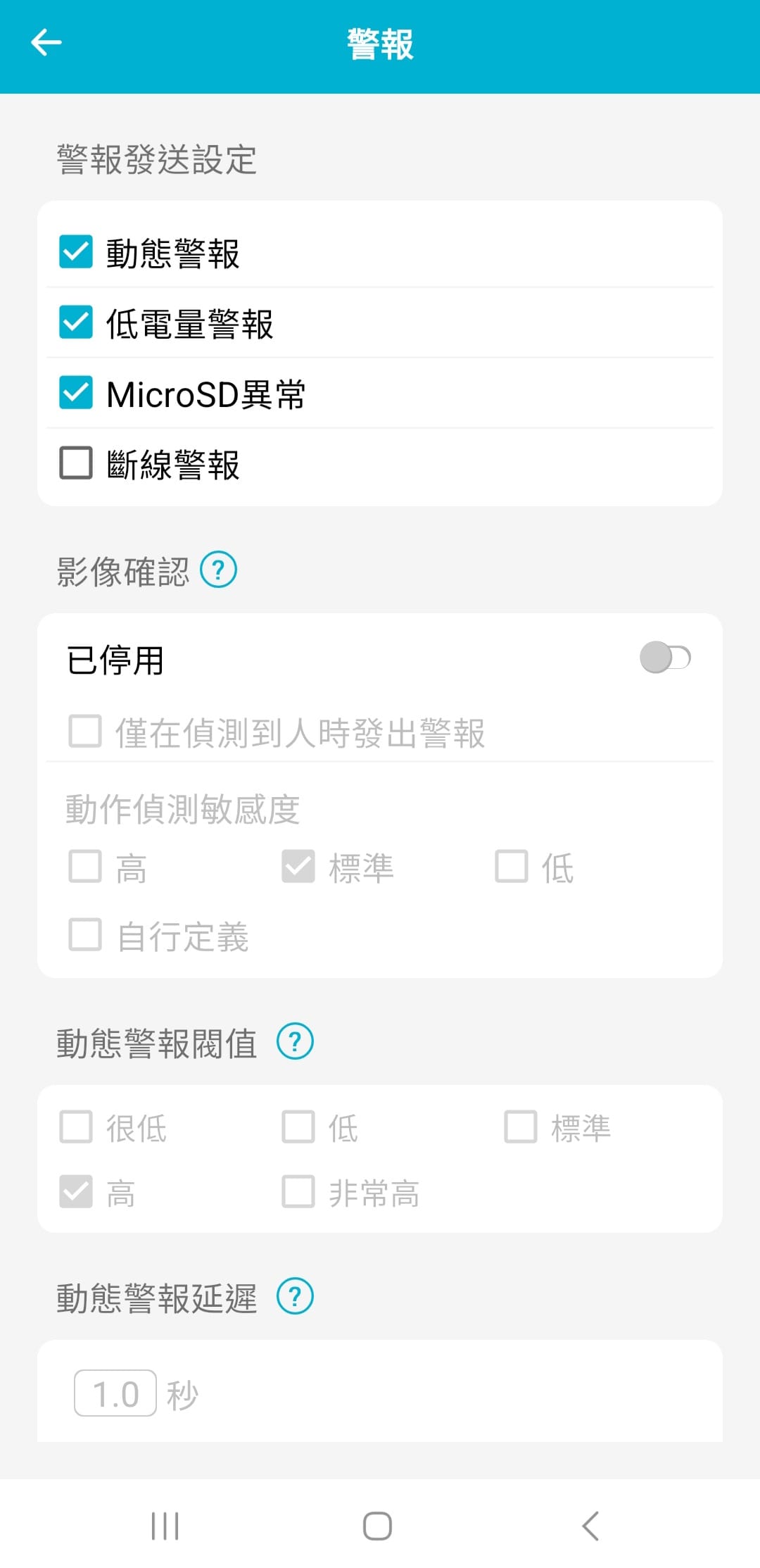Tap the system home button
Viewport: 760px width, 1568px height.
(x=377, y=1526)
